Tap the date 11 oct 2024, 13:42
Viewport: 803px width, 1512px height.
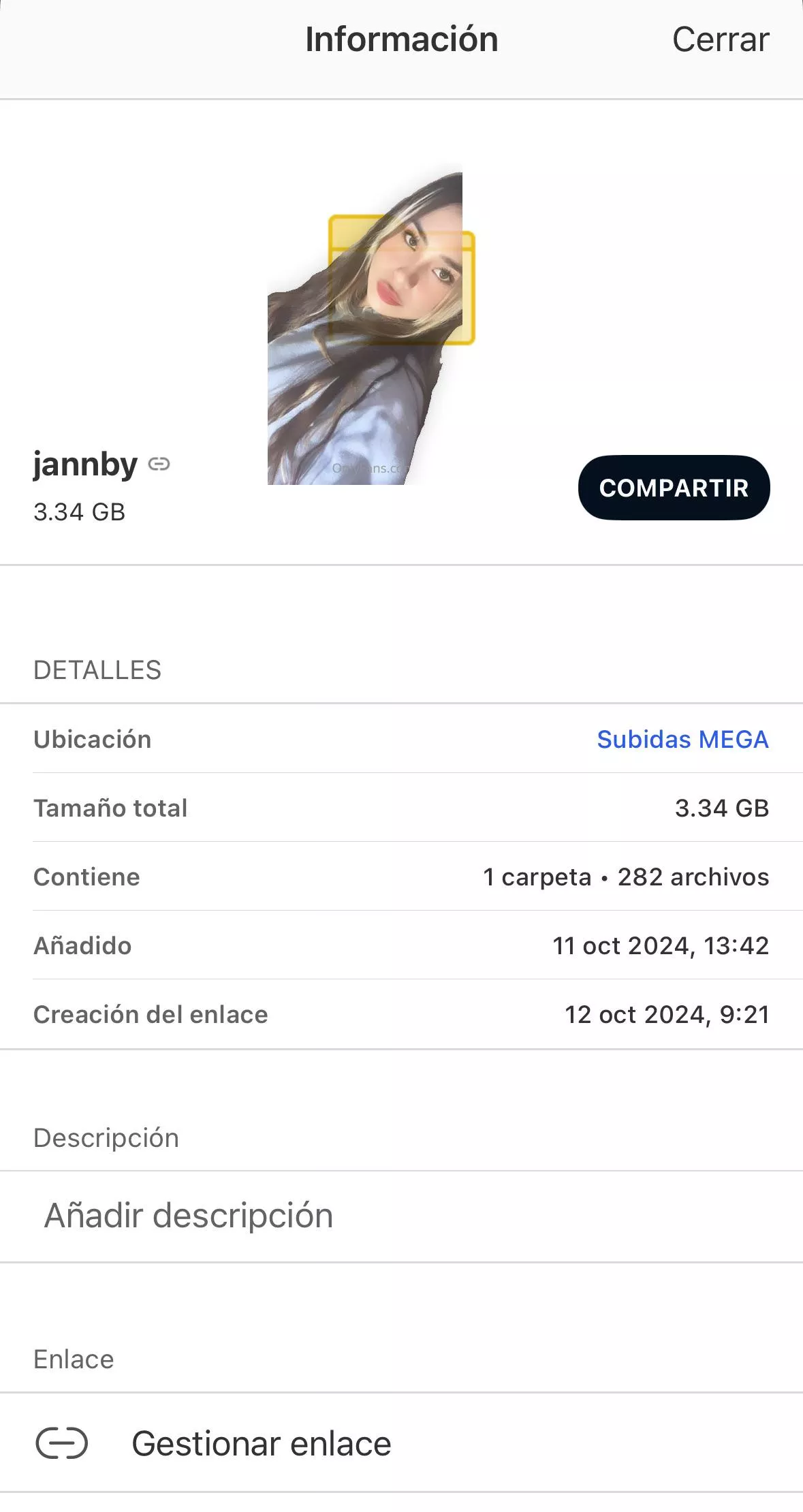[660, 946]
